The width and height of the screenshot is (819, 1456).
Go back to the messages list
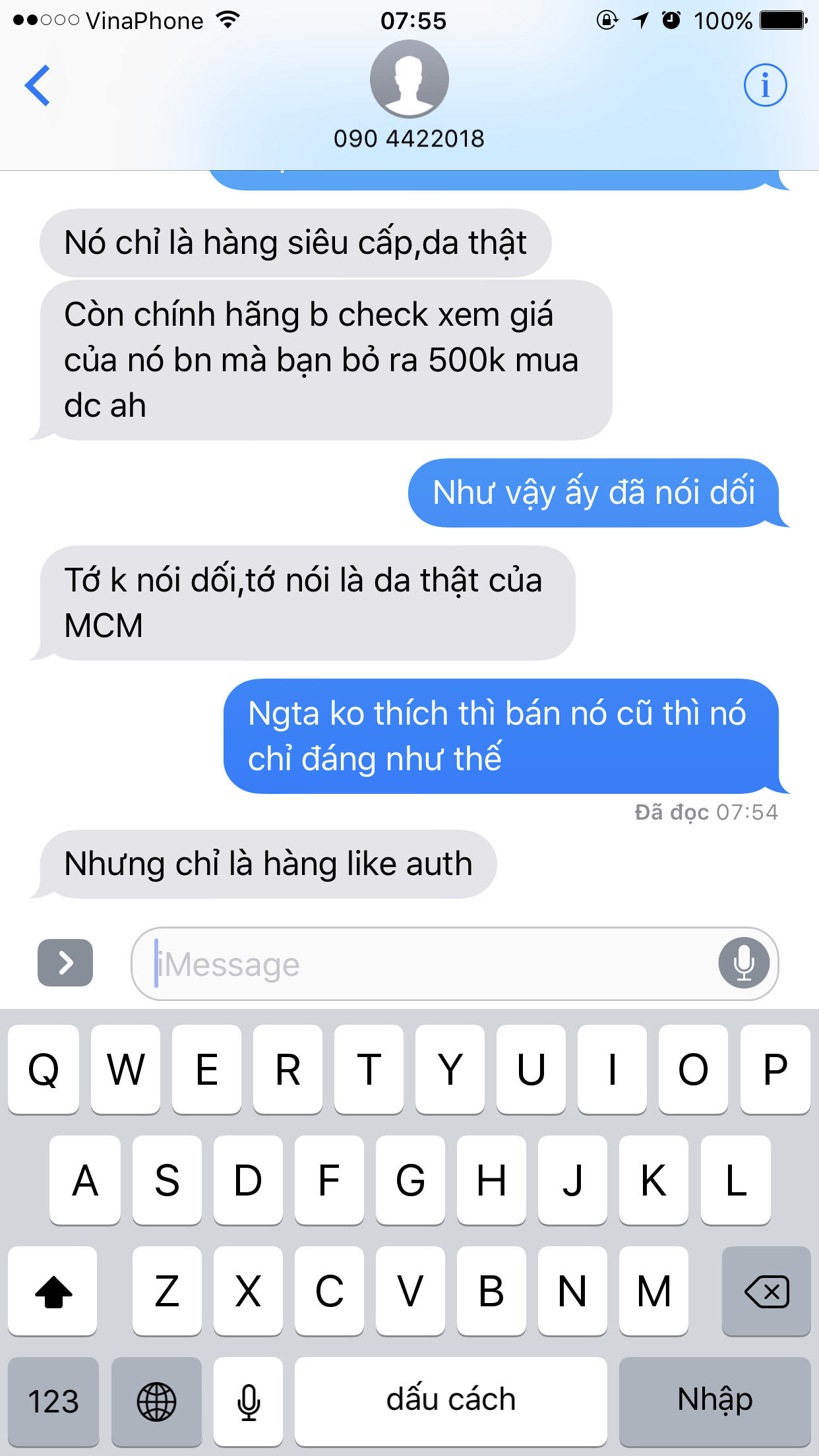(38, 85)
